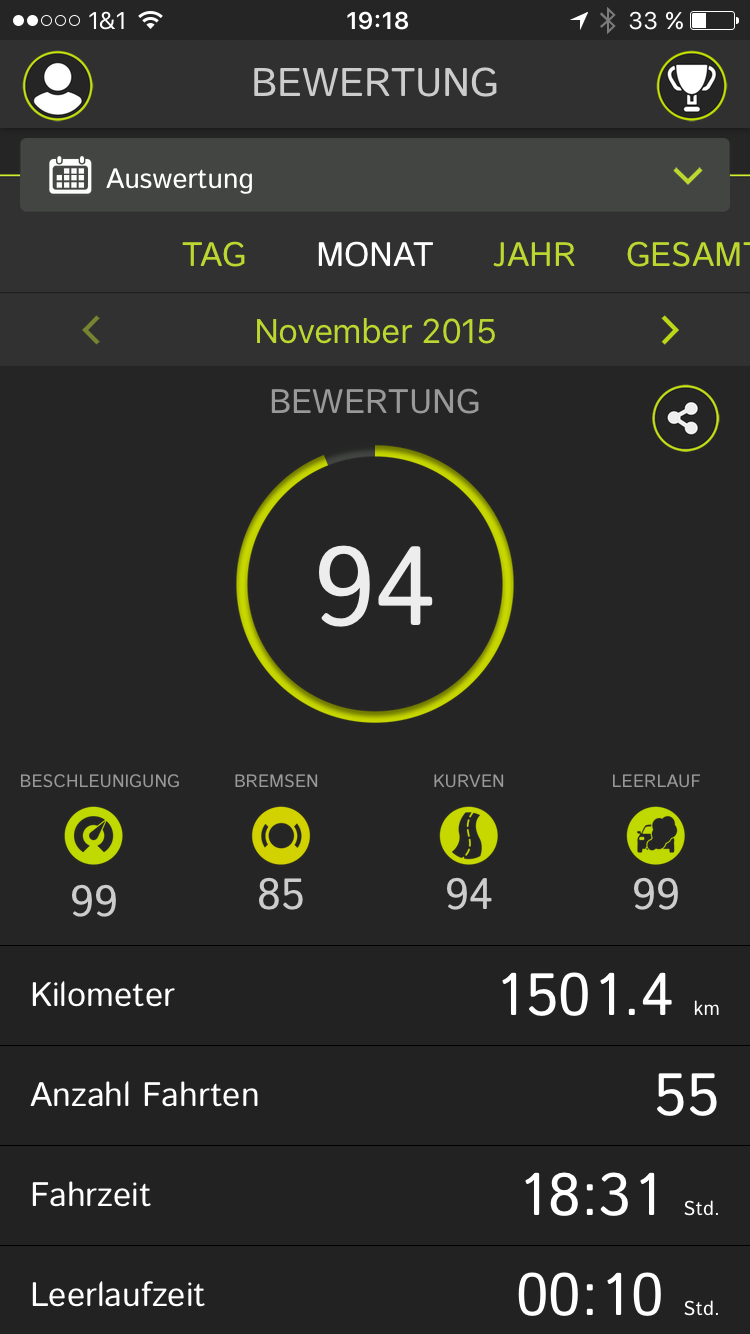The image size is (750, 1334).
Task: Select the MONAT tab
Action: pyautogui.click(x=375, y=255)
